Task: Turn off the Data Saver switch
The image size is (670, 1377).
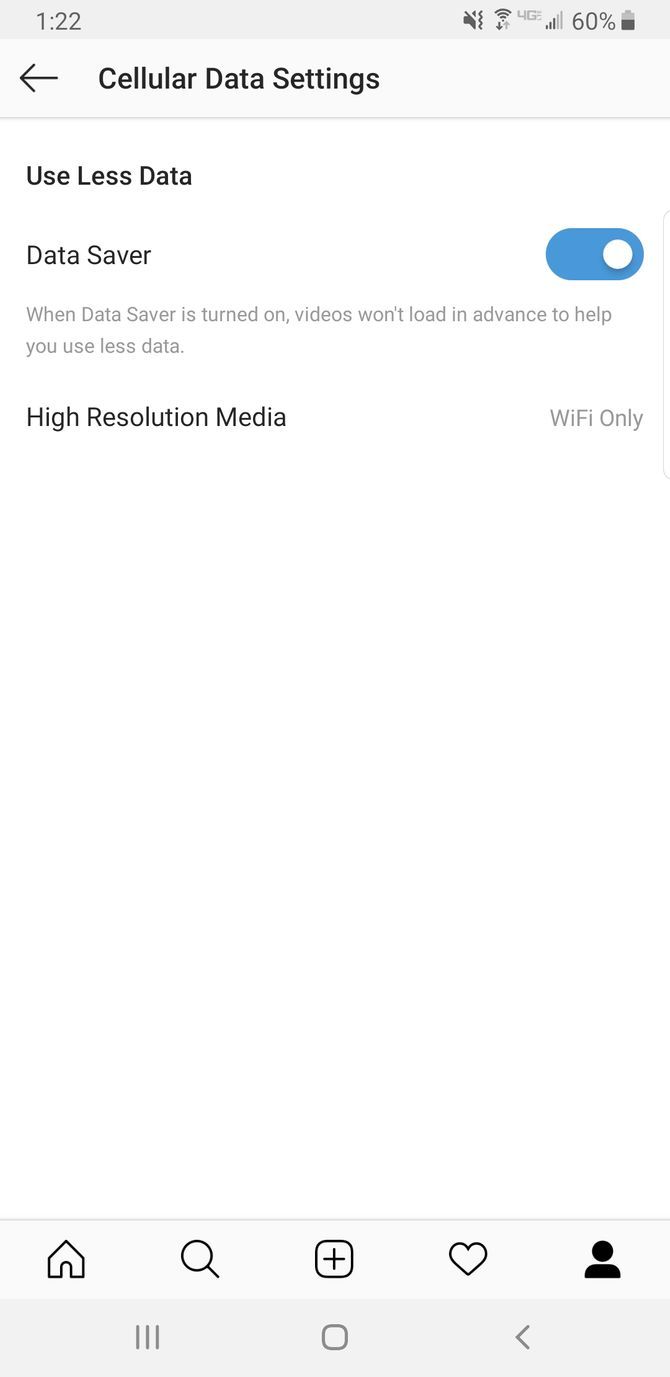Action: tap(594, 255)
